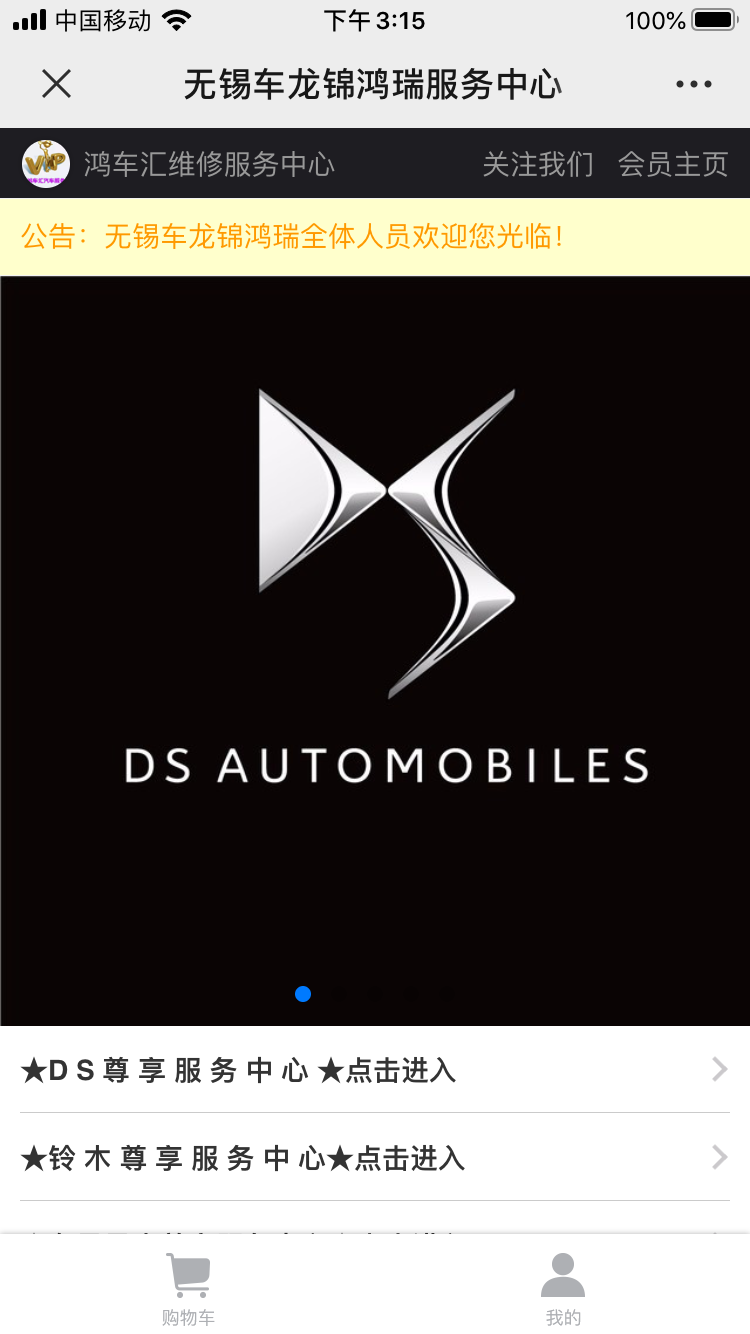This screenshot has height=1334, width=750.
Task: Tap 关注我们 link
Action: [x=537, y=164]
